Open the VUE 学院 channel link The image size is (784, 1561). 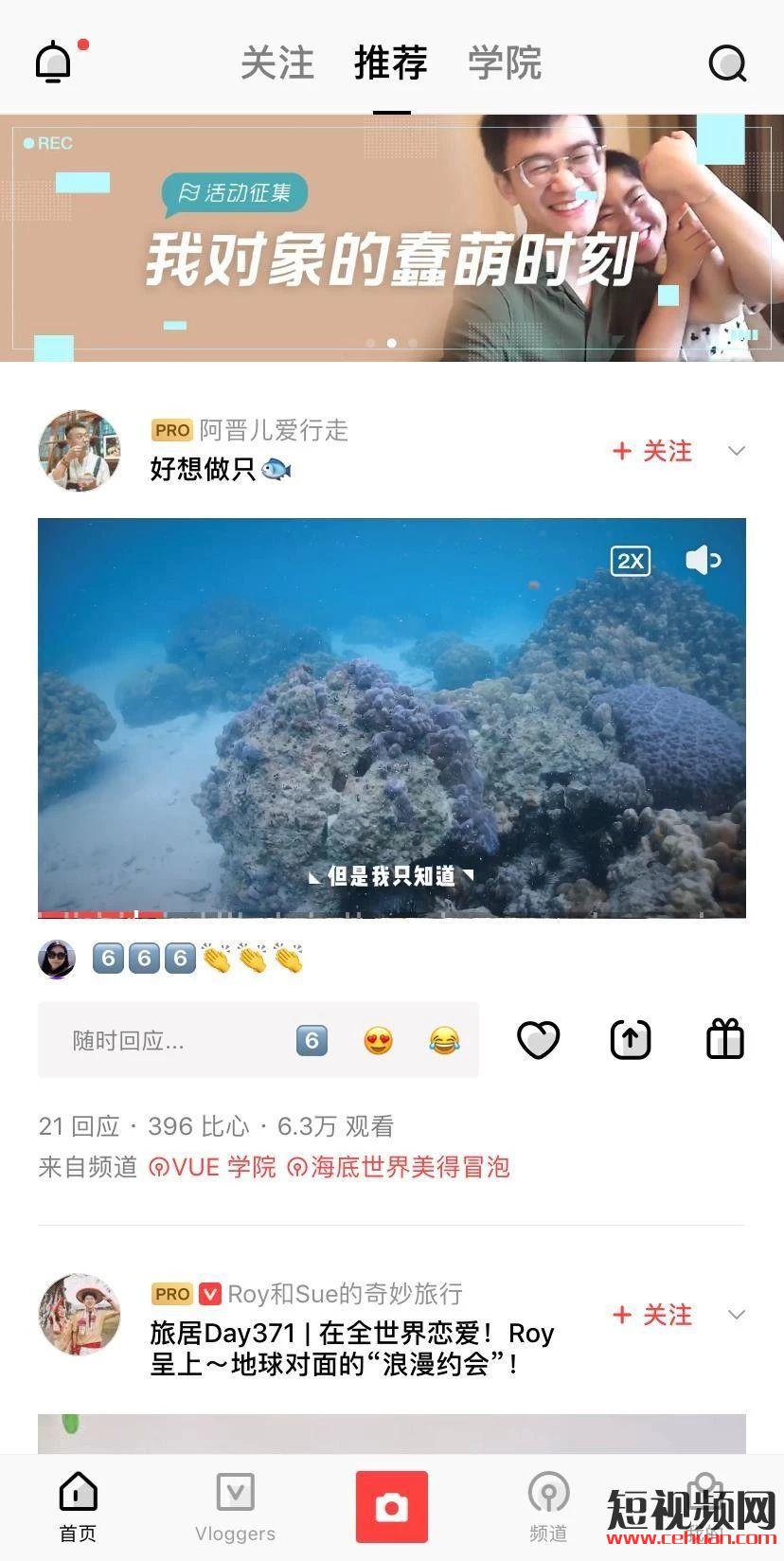[213, 1167]
